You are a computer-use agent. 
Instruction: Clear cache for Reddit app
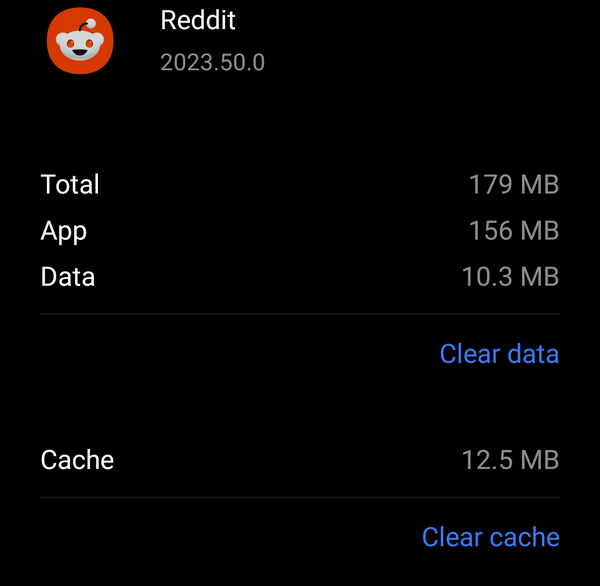tap(490, 537)
